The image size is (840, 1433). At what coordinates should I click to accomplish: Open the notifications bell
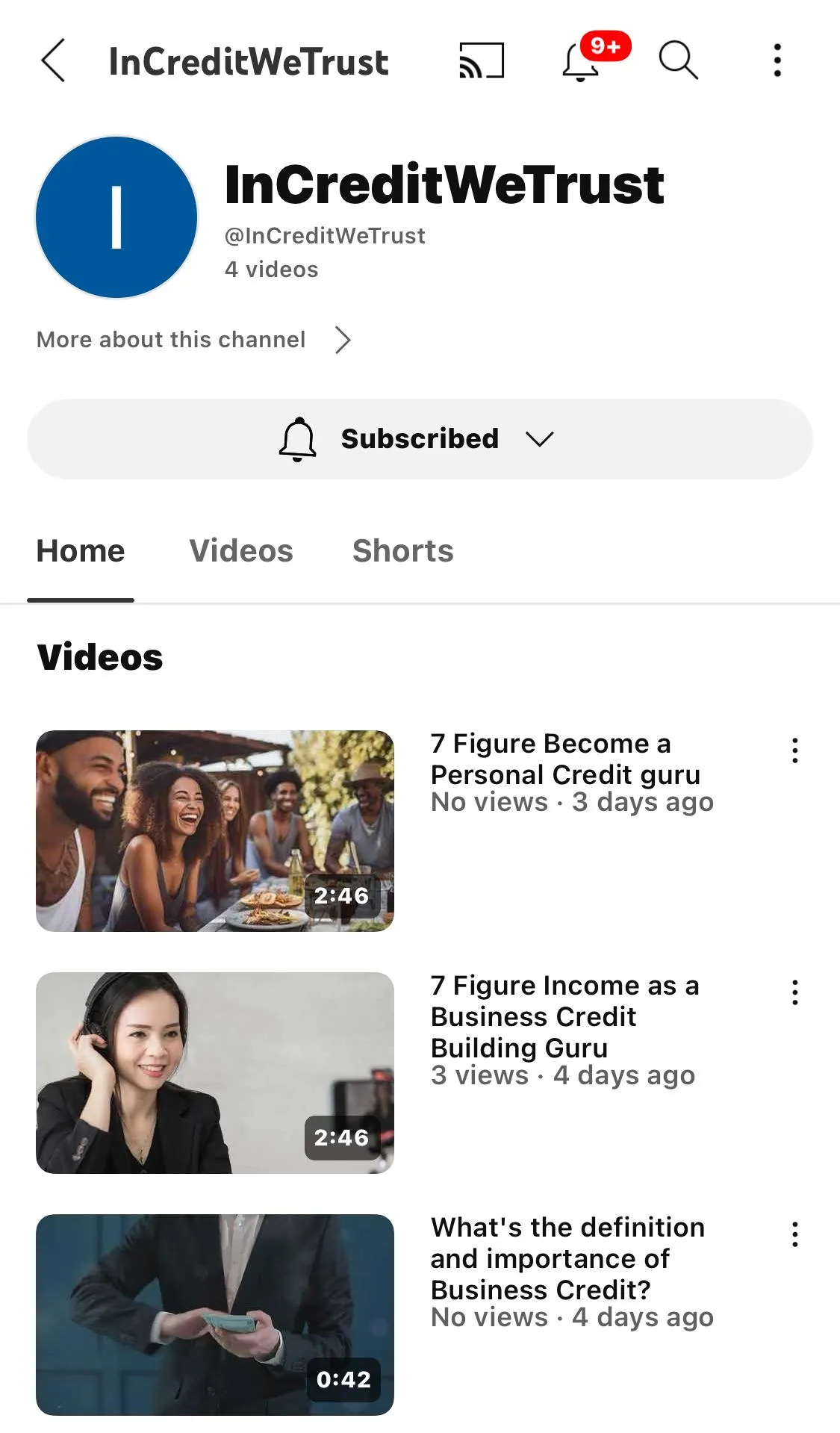pyautogui.click(x=581, y=61)
